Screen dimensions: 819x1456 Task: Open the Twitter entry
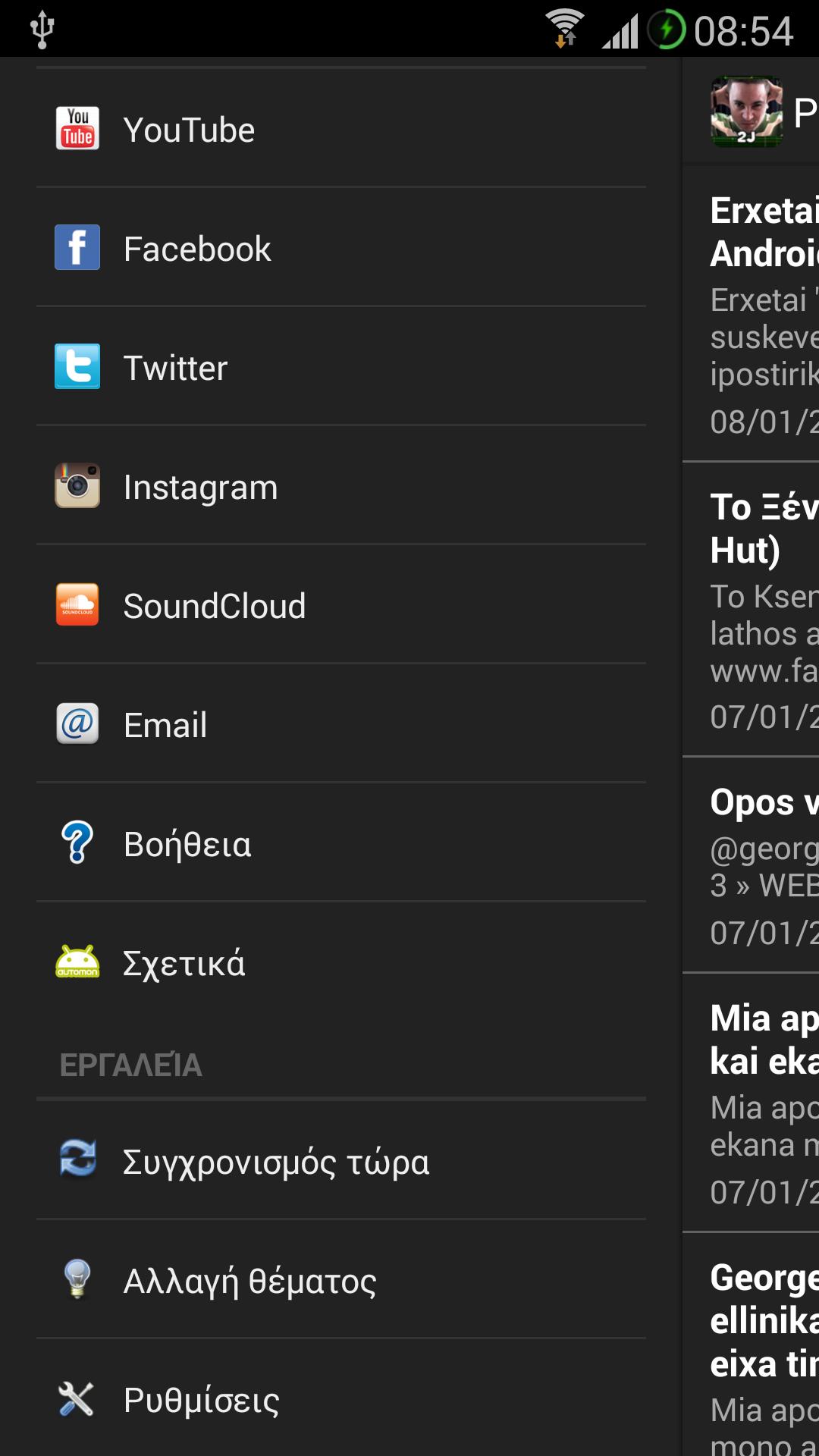(x=341, y=367)
